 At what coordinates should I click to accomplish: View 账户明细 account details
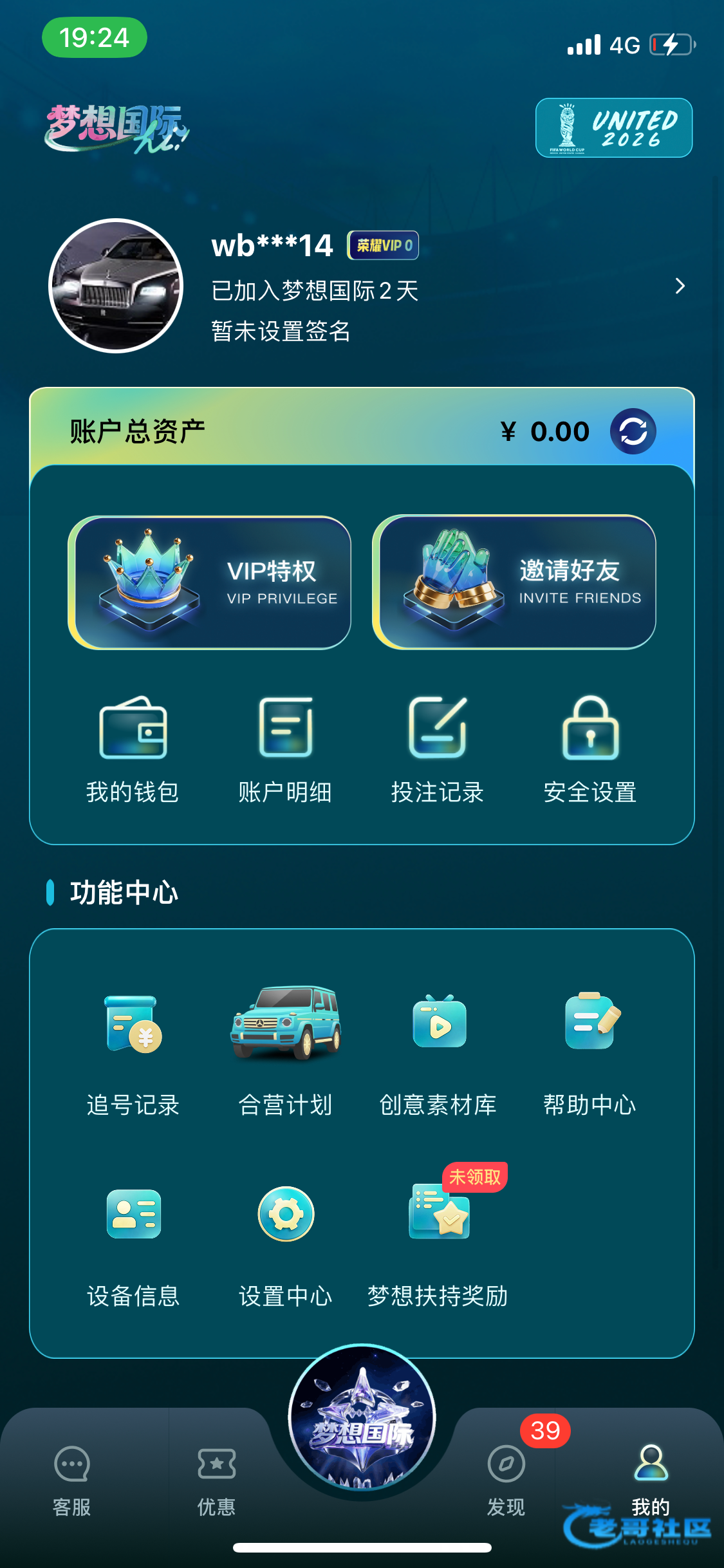click(x=285, y=750)
